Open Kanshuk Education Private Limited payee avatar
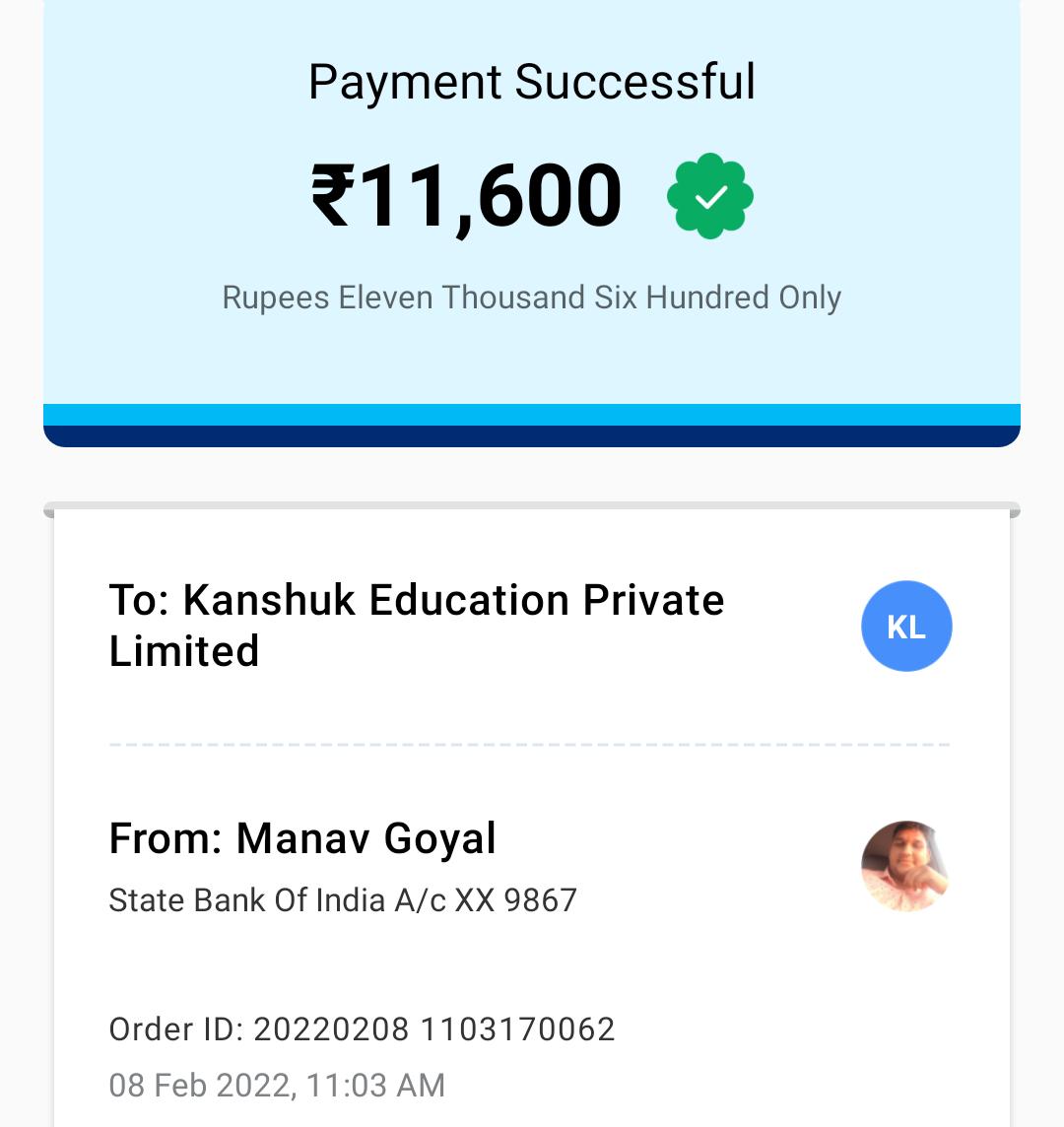This screenshot has width=1064, height=1127. [x=906, y=627]
